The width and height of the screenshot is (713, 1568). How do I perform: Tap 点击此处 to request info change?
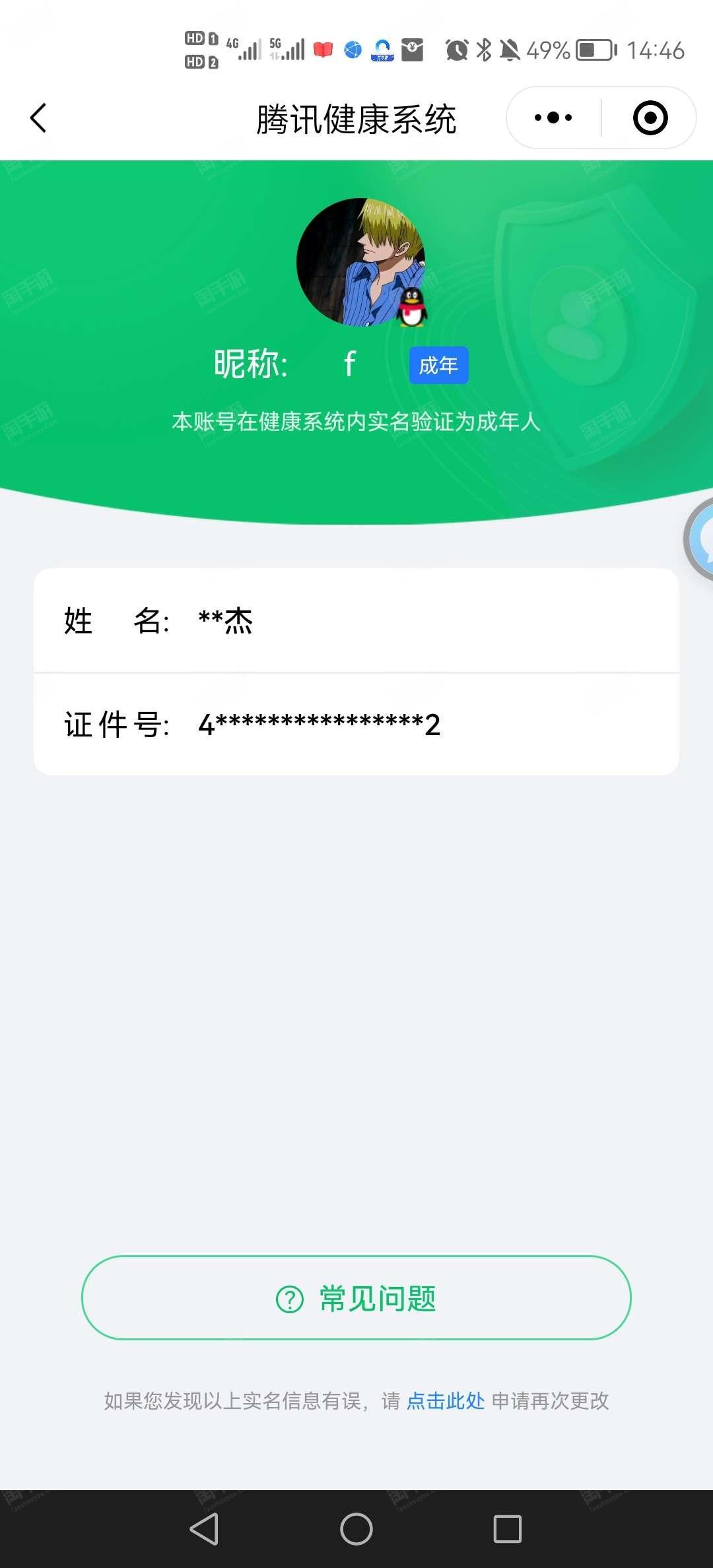click(446, 1400)
